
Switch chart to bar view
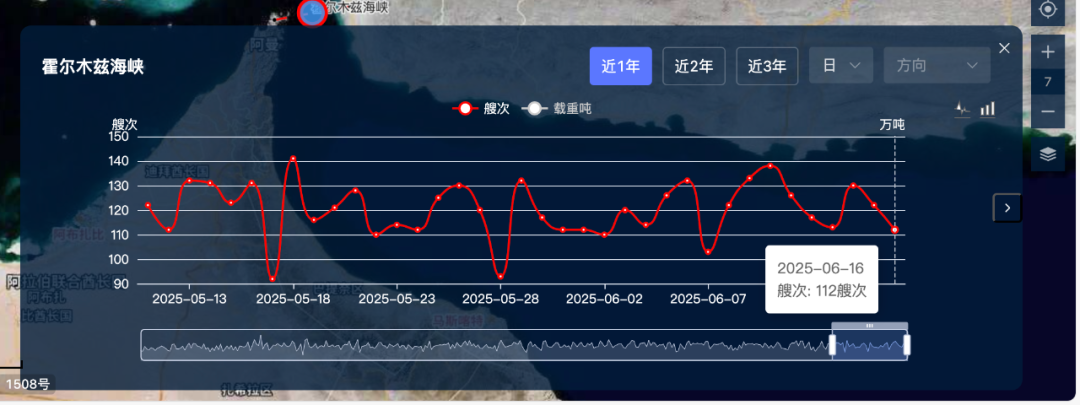pyautogui.click(x=987, y=109)
